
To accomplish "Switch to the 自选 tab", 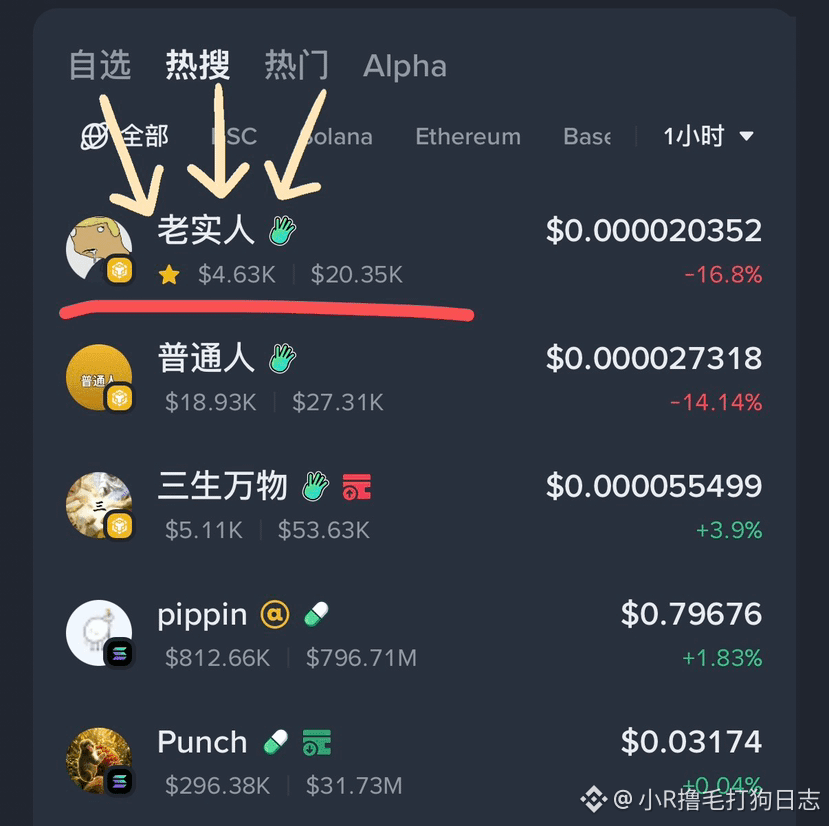I will [x=100, y=66].
